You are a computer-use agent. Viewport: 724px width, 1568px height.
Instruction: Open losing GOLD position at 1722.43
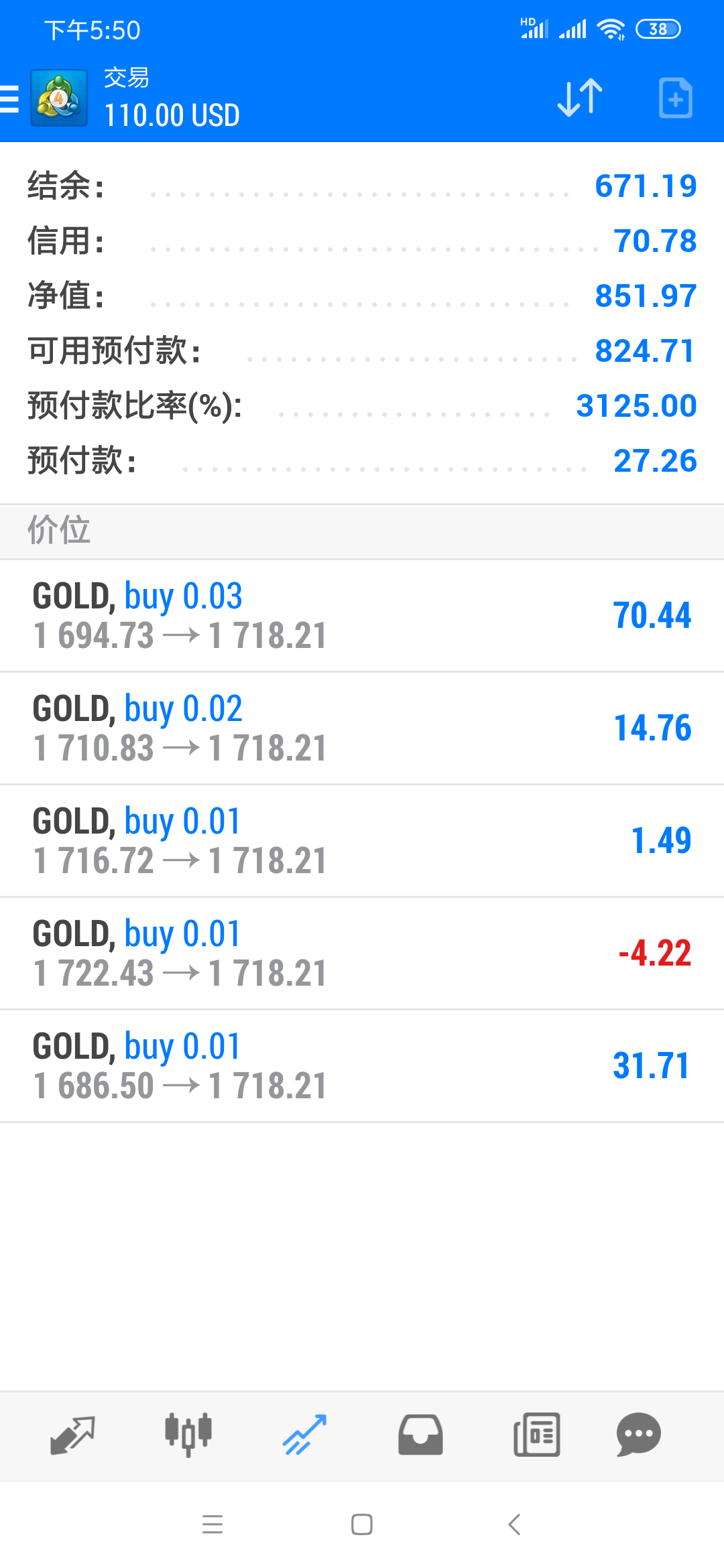point(362,954)
